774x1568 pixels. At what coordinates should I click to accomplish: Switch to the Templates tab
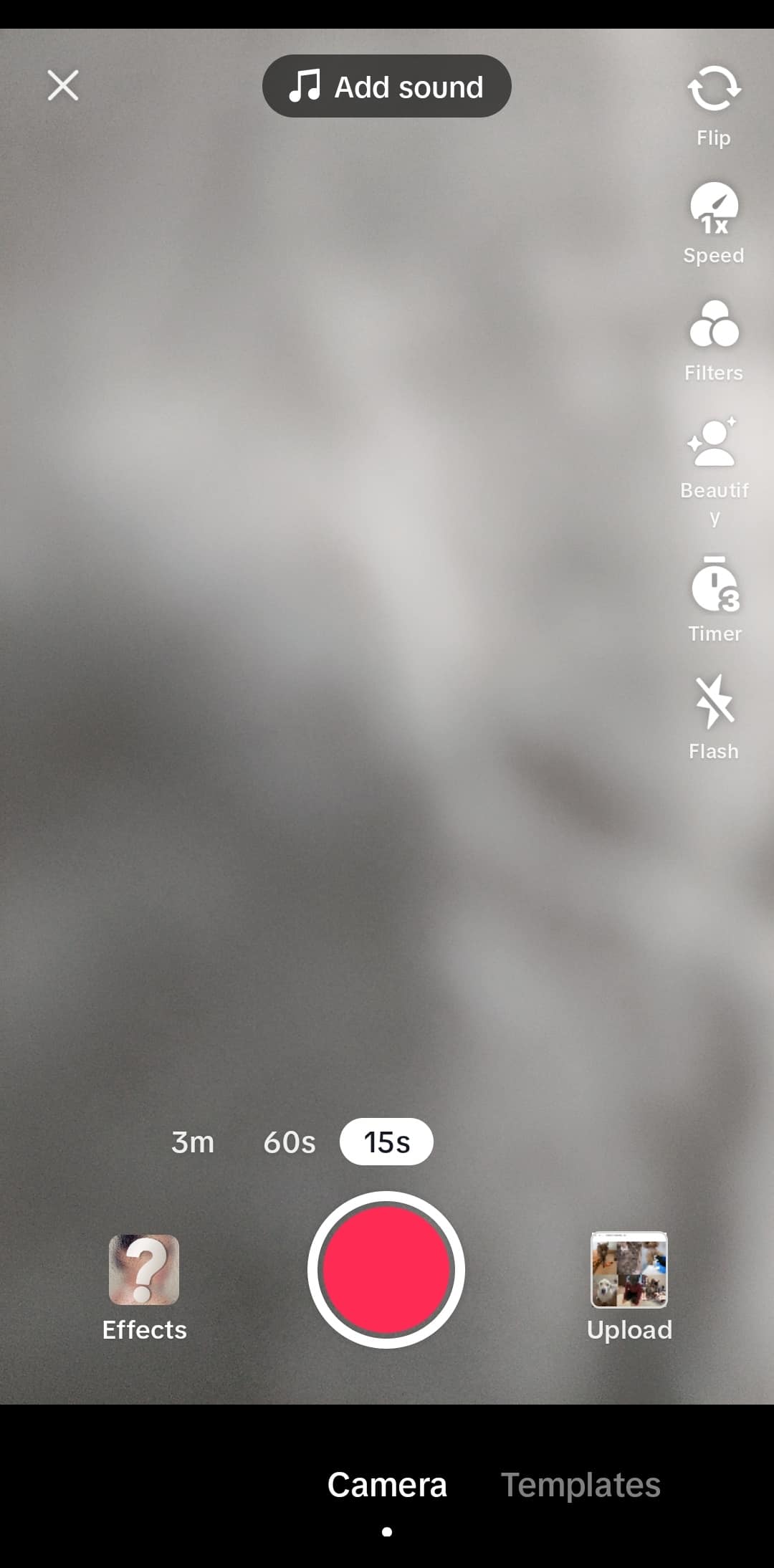click(580, 1485)
